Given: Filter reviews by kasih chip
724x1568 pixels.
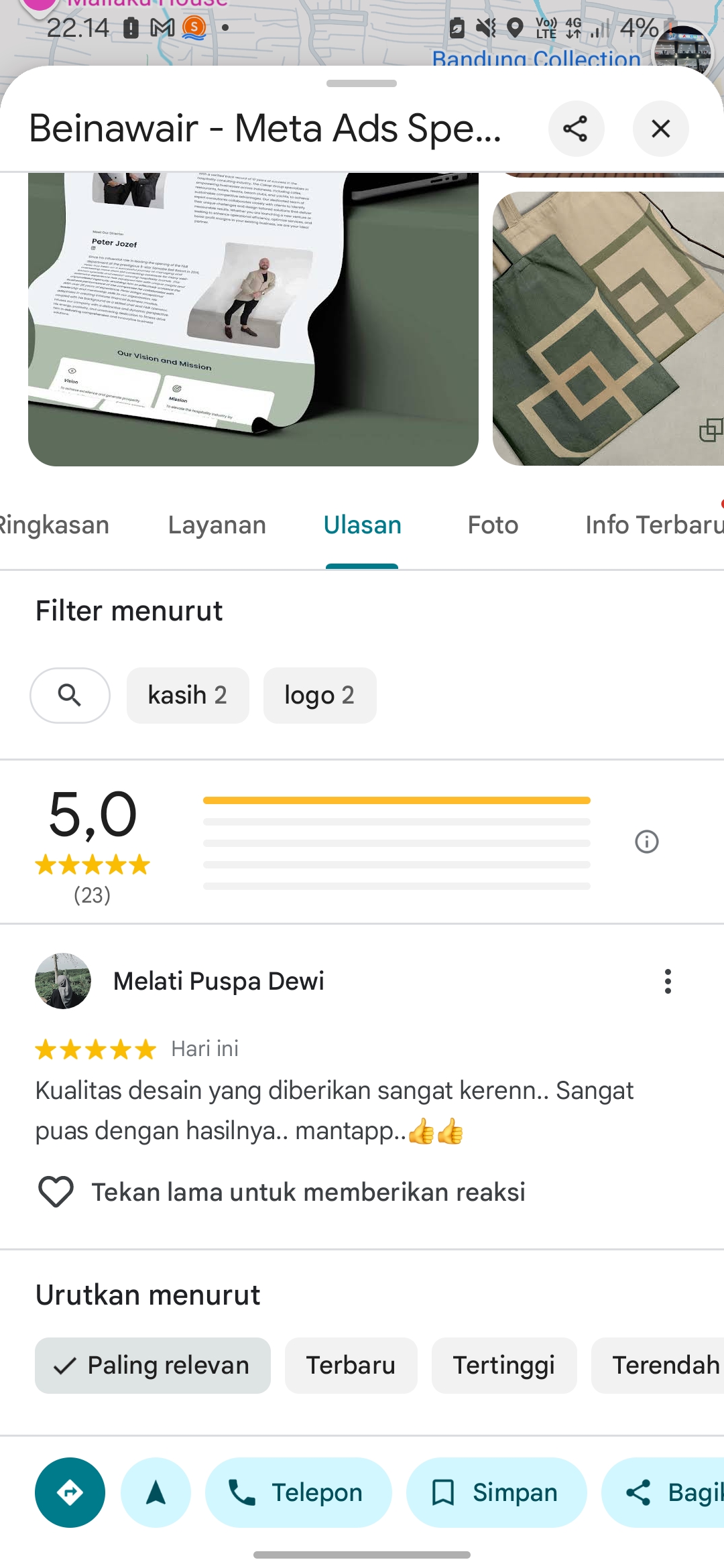Looking at the screenshot, I should pos(188,696).
